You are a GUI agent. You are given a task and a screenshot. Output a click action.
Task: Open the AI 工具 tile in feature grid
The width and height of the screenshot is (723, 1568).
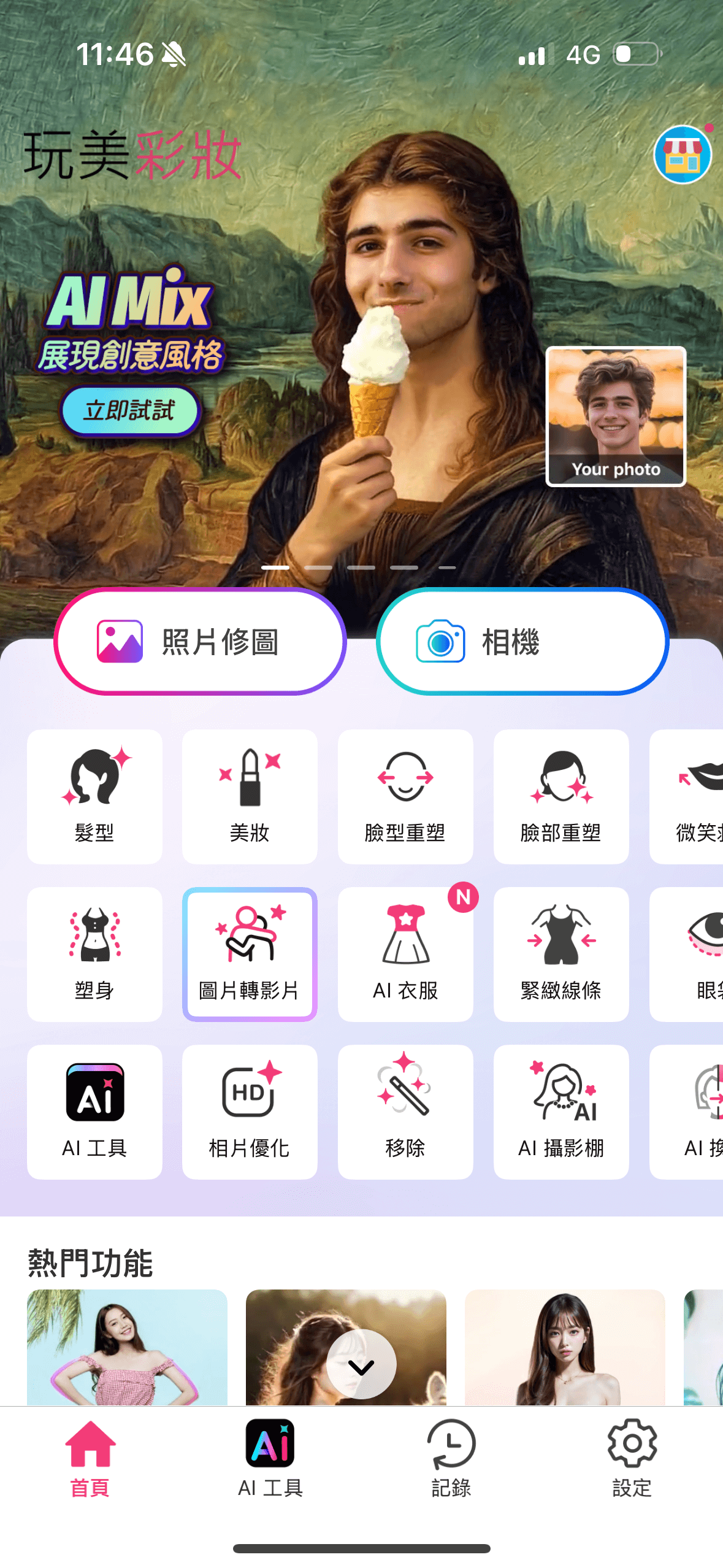pos(94,1112)
